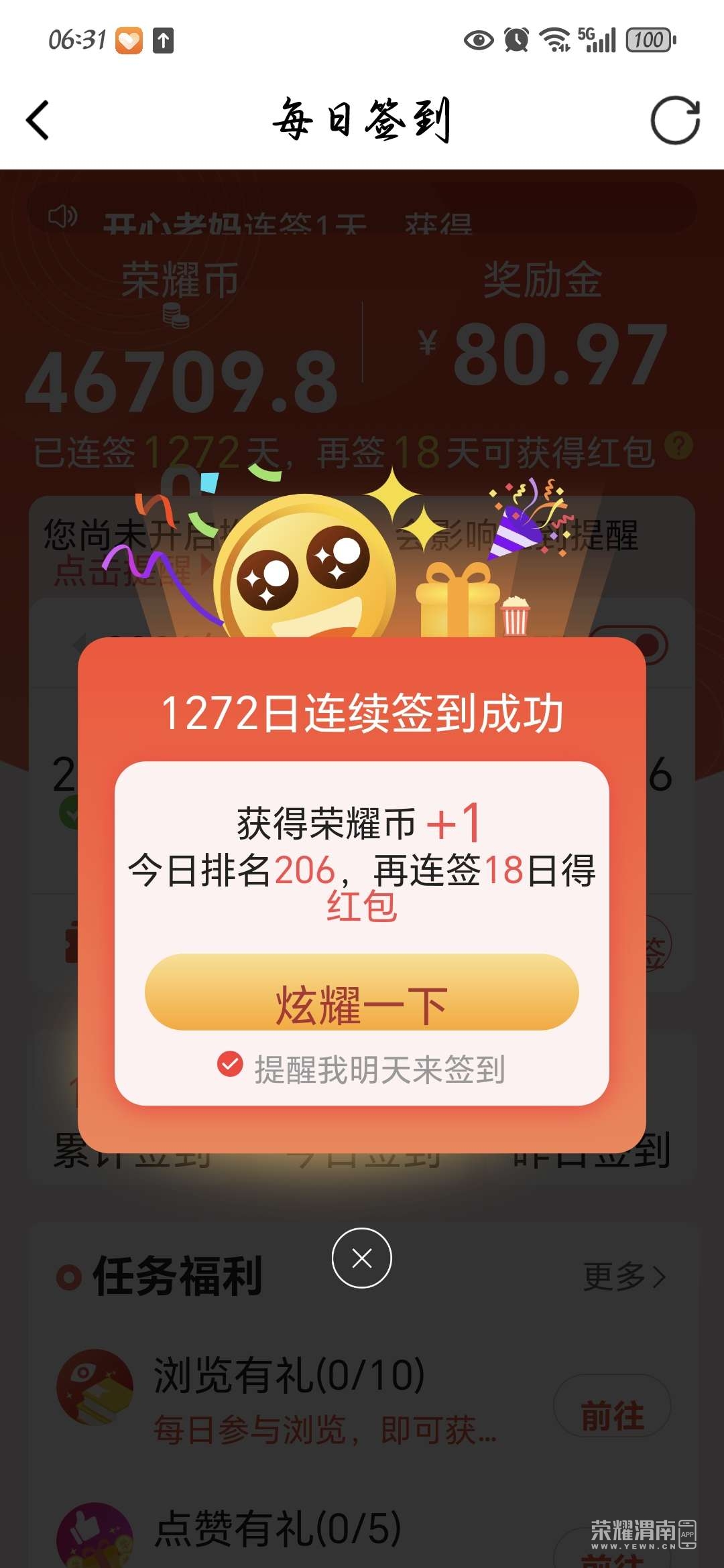Close the sign-in success popup
This screenshot has width=724, height=1568.
tap(361, 1258)
